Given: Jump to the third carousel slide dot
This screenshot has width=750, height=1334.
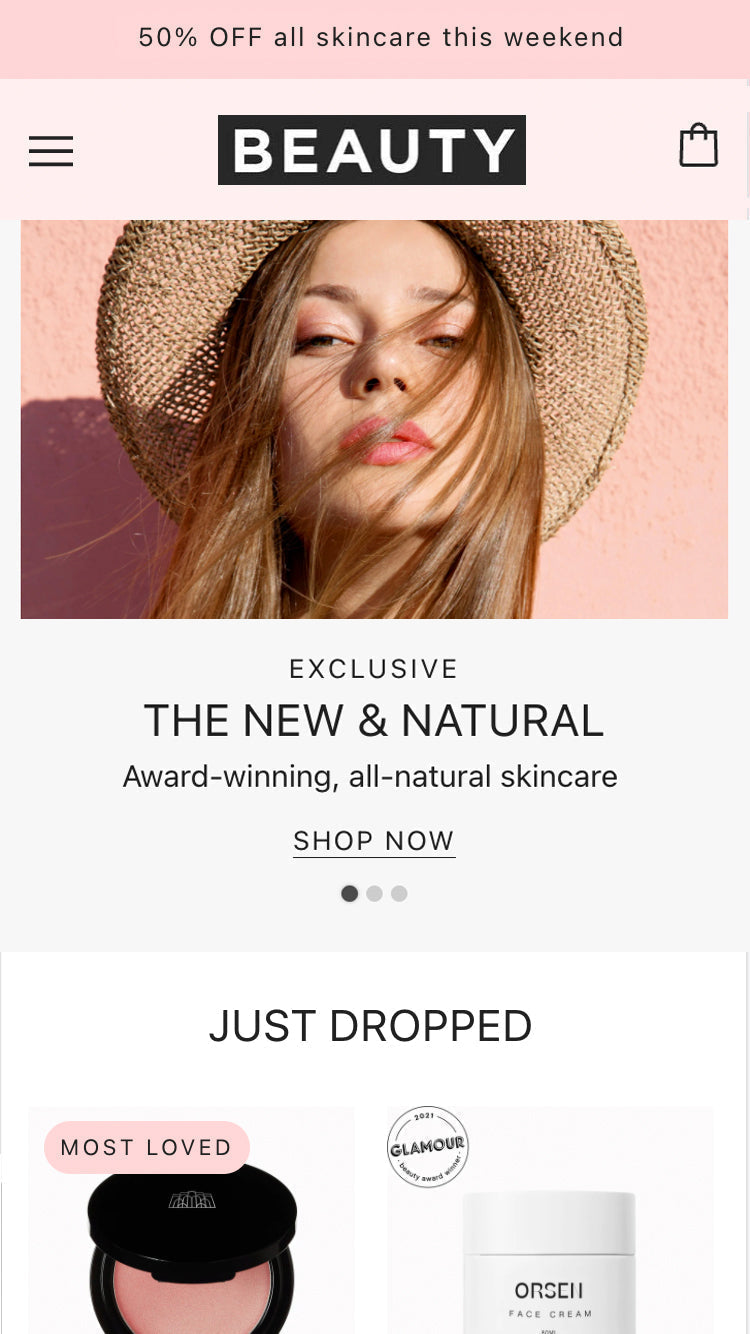Looking at the screenshot, I should tap(399, 894).
